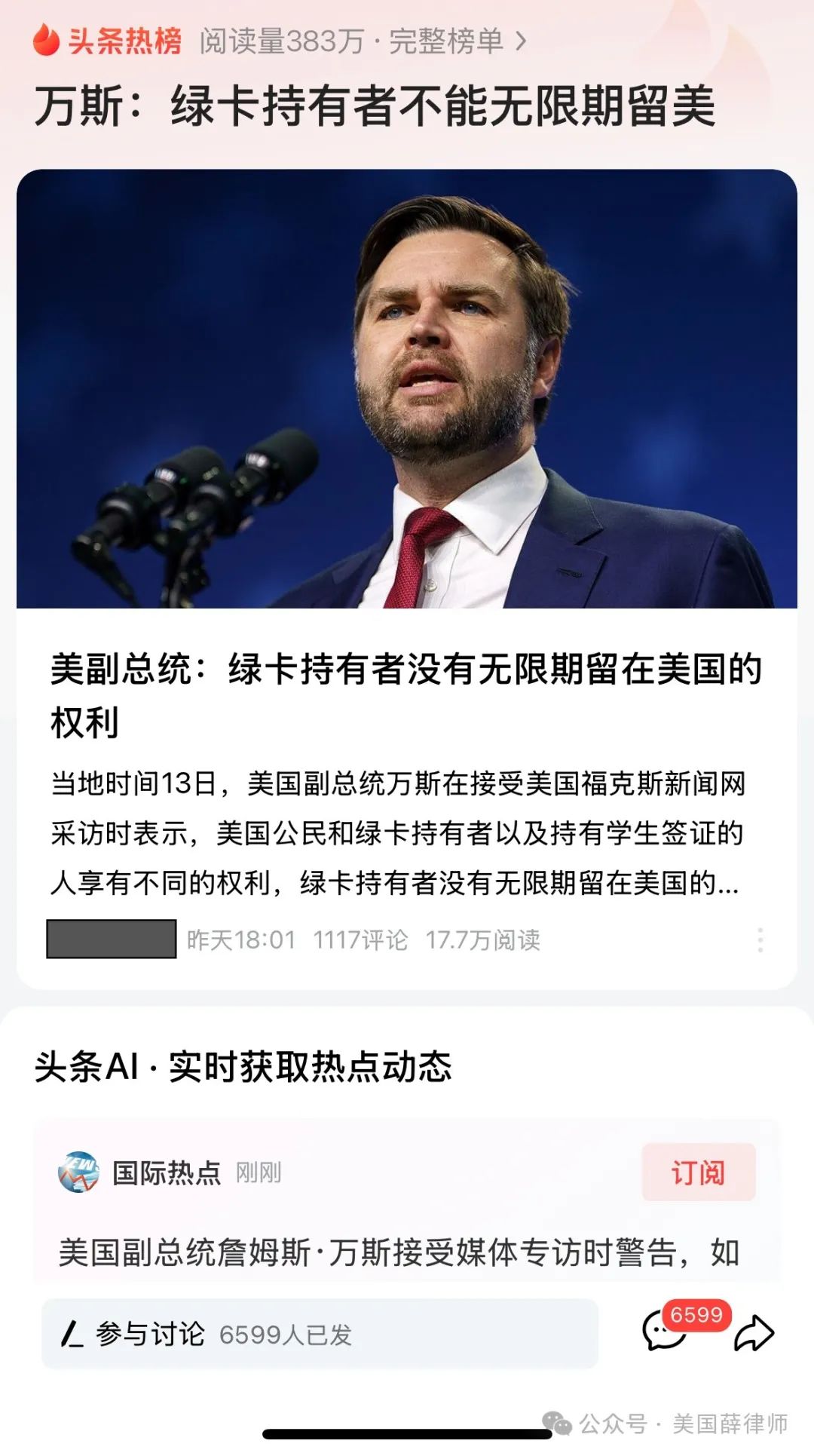Open the article card's three-dot menu

760,940
